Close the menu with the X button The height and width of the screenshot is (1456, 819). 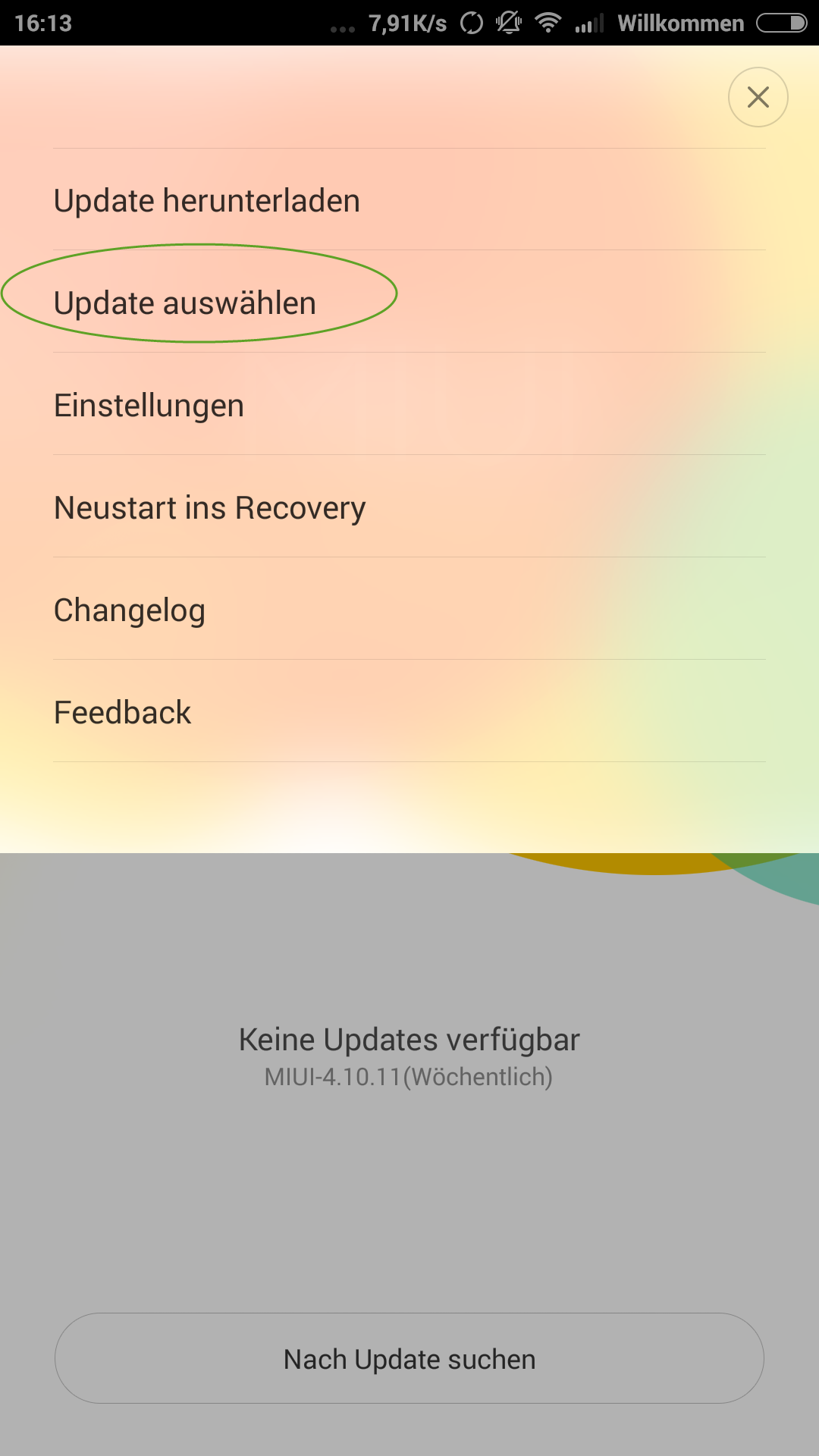click(x=758, y=97)
